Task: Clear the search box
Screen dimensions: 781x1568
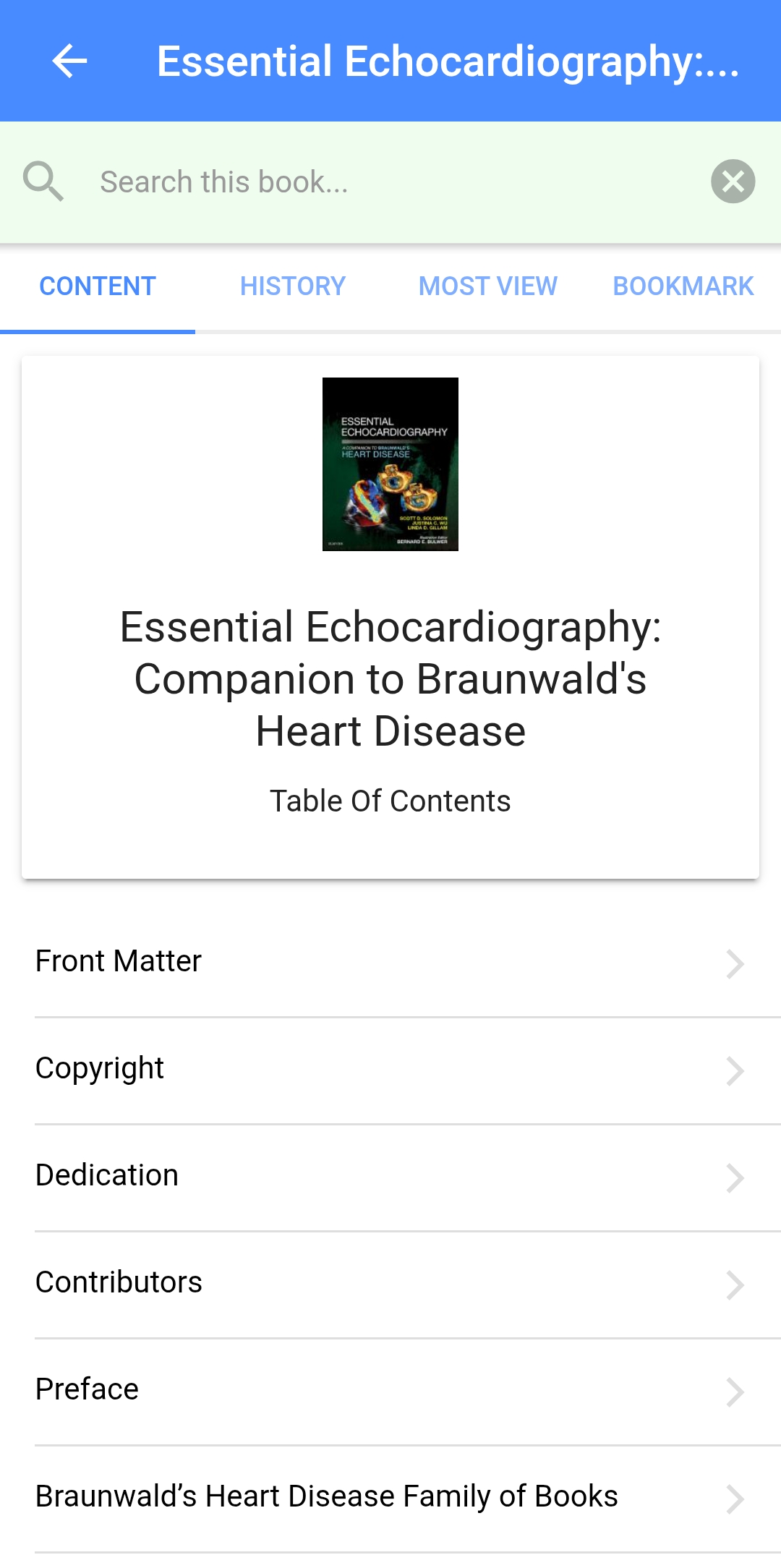Action: click(733, 182)
